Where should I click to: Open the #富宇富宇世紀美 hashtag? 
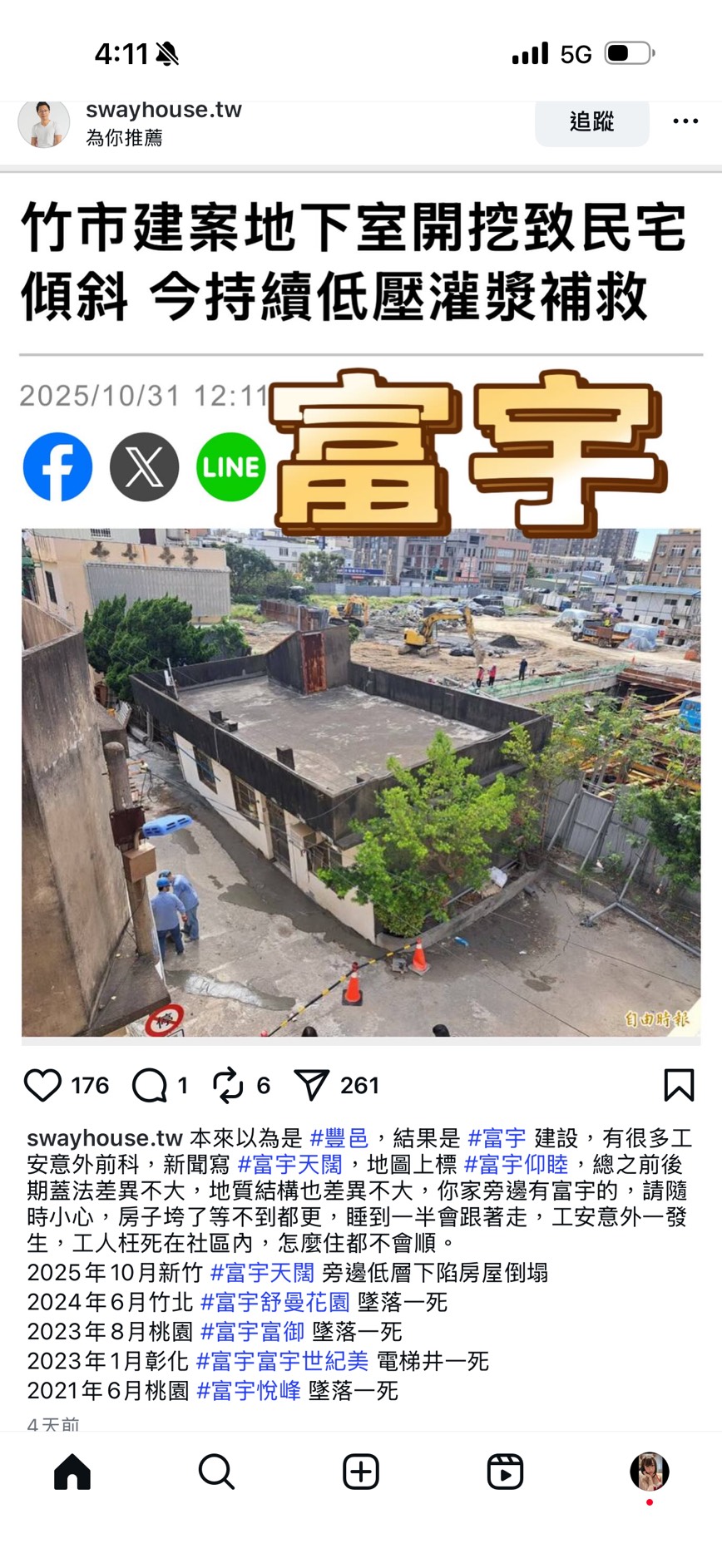(x=282, y=1361)
